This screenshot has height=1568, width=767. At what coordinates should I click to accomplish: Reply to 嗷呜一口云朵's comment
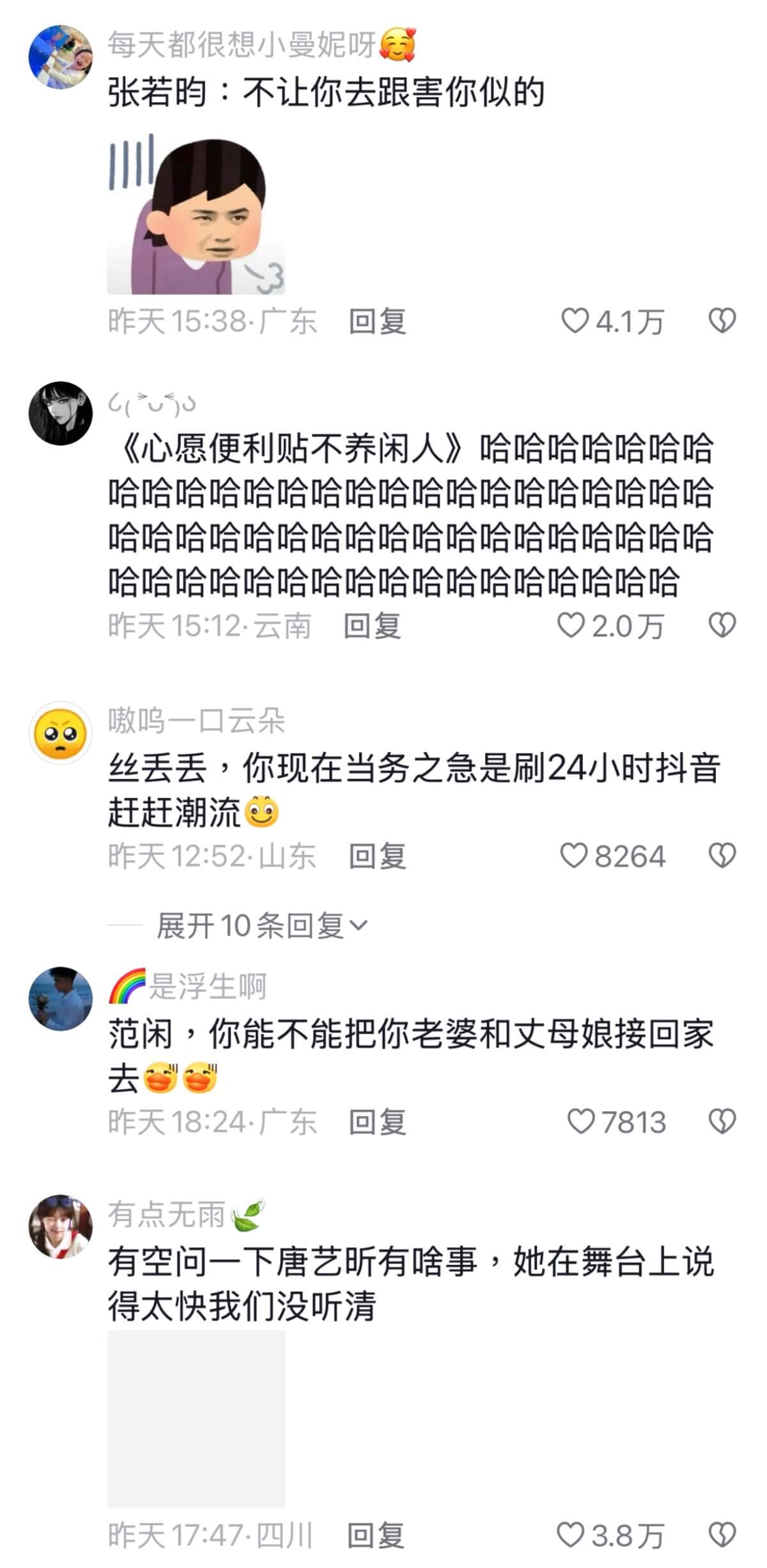377,856
